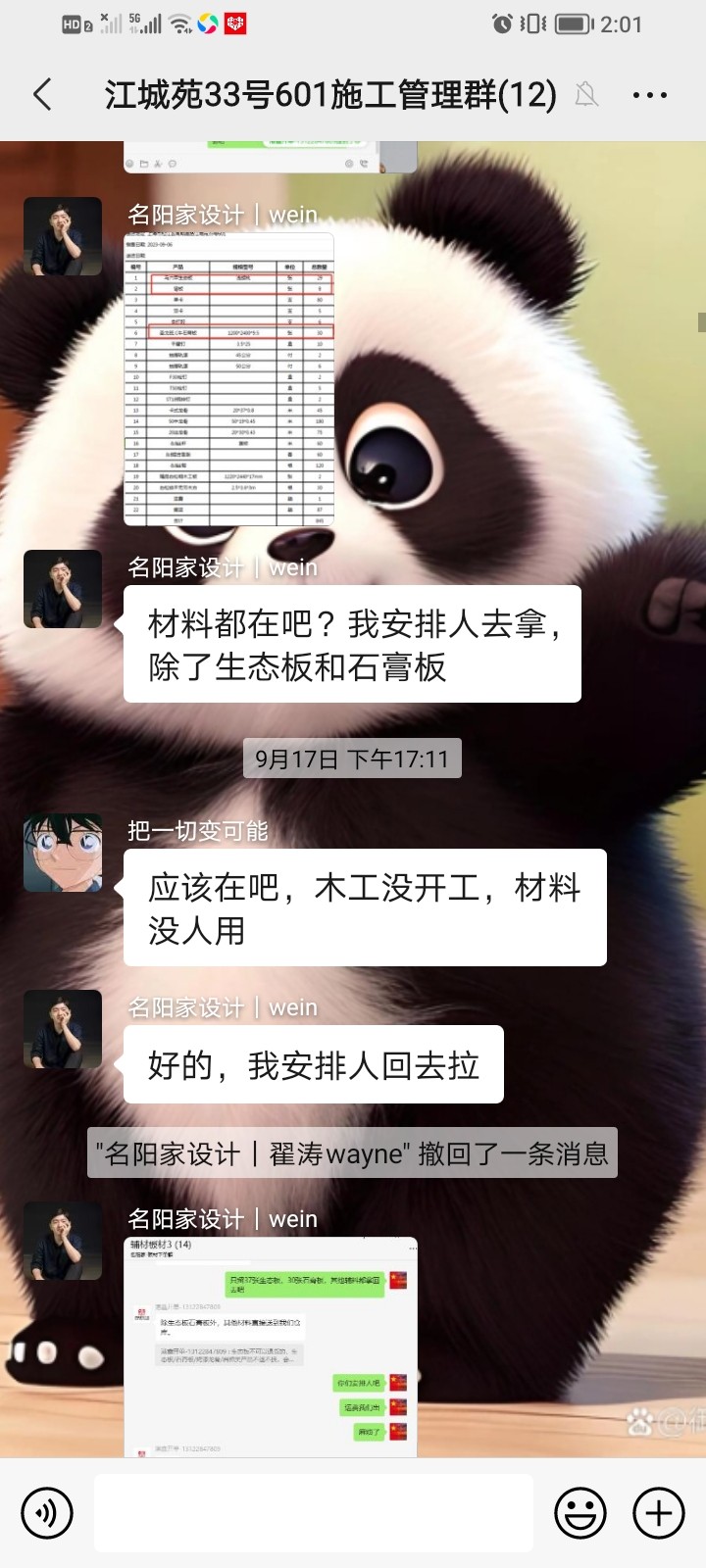Open the emoji sticker panel
Viewport: 706px width, 1568px height.
(580, 1513)
